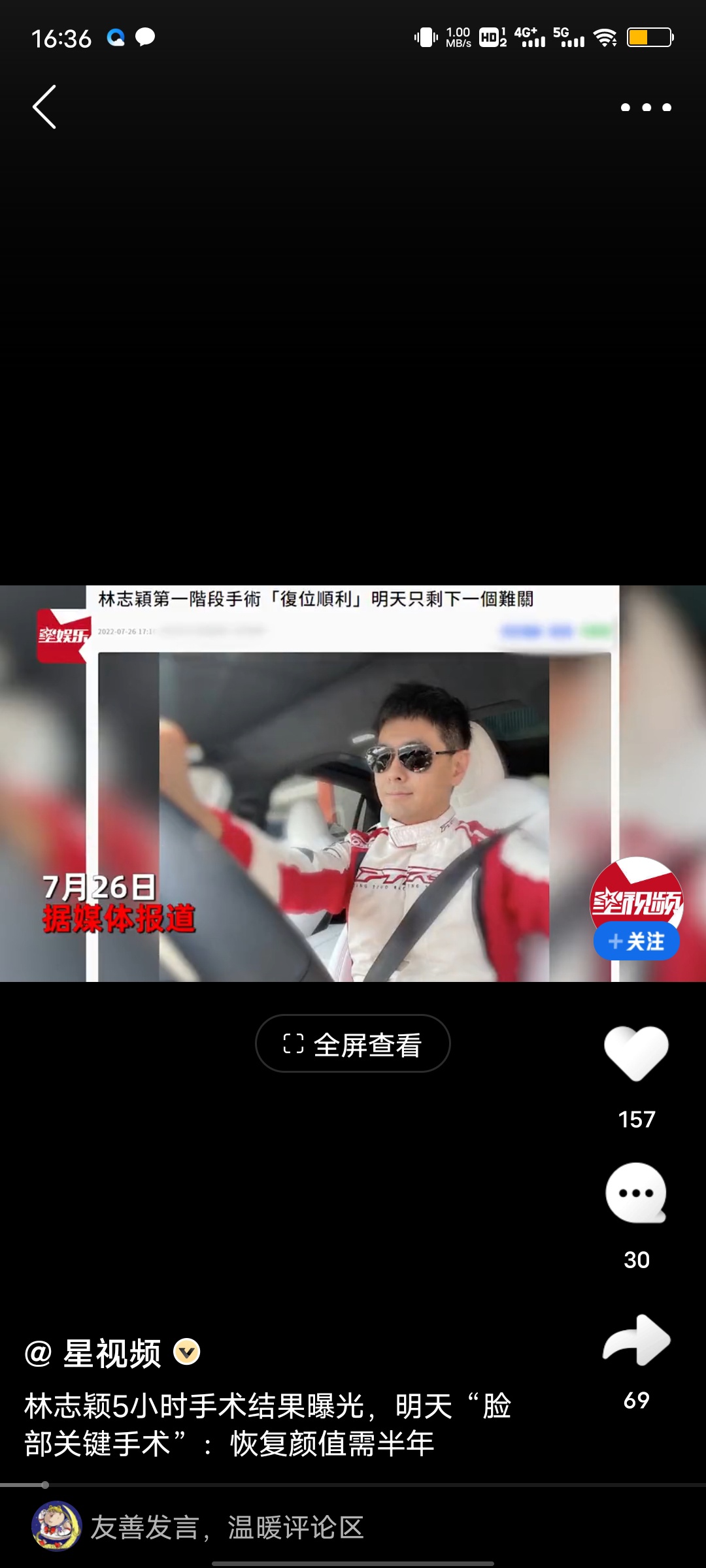
Task: Open the comments bubble icon
Action: [636, 1193]
